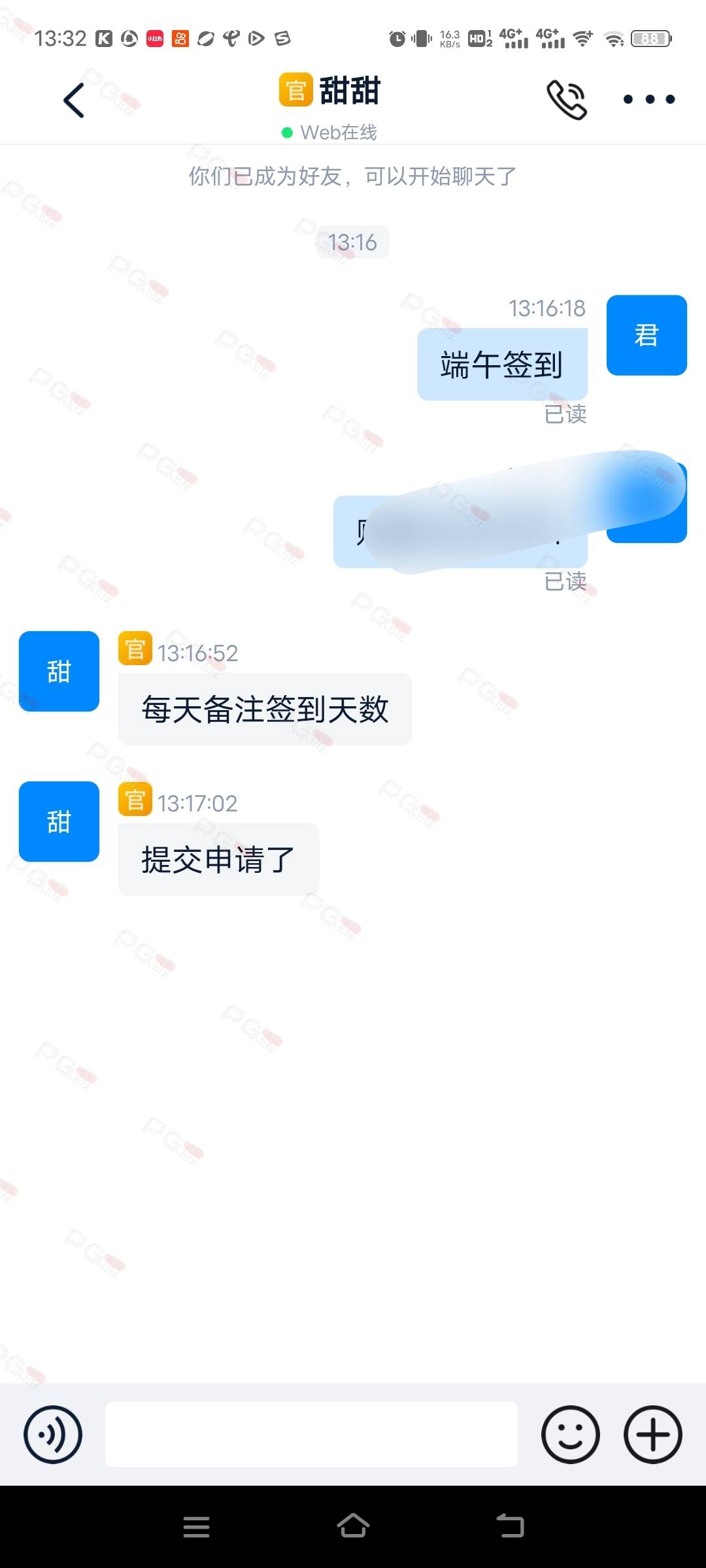The height and width of the screenshot is (1568, 706).
Task: Open 甜's avatar beside 每天备注签到天数
Action: click(59, 671)
